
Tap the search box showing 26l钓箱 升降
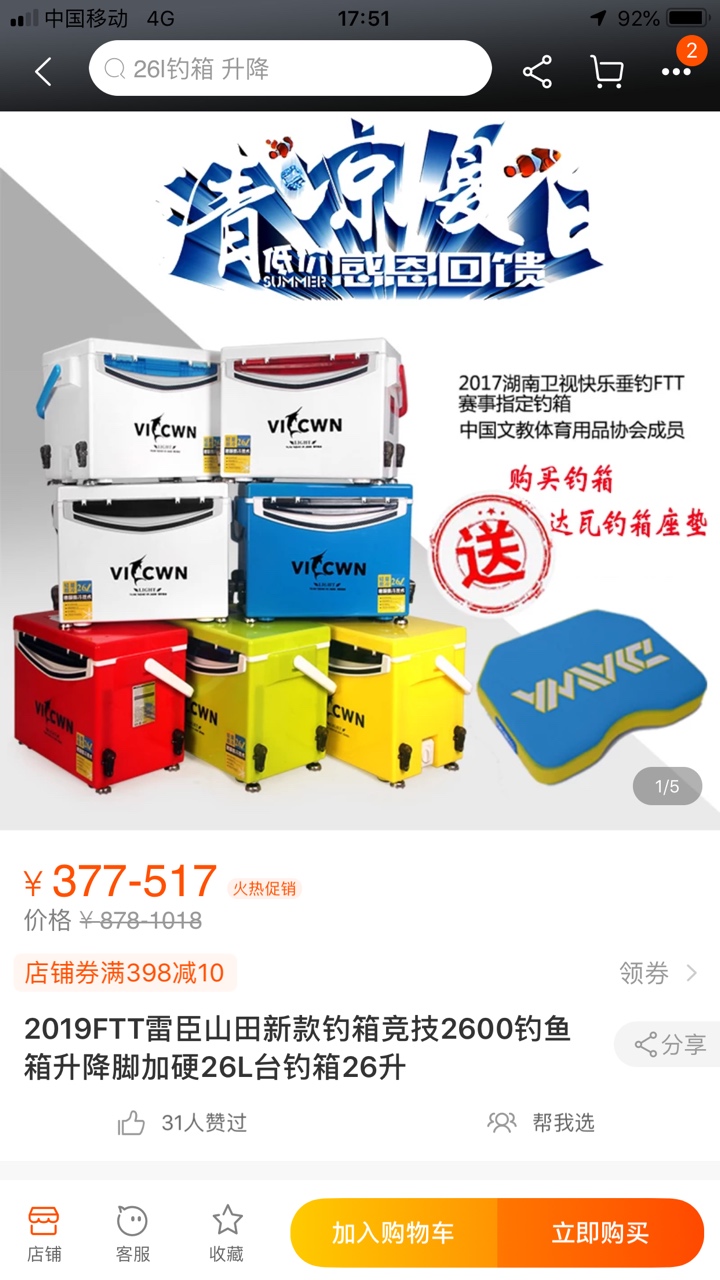(290, 69)
